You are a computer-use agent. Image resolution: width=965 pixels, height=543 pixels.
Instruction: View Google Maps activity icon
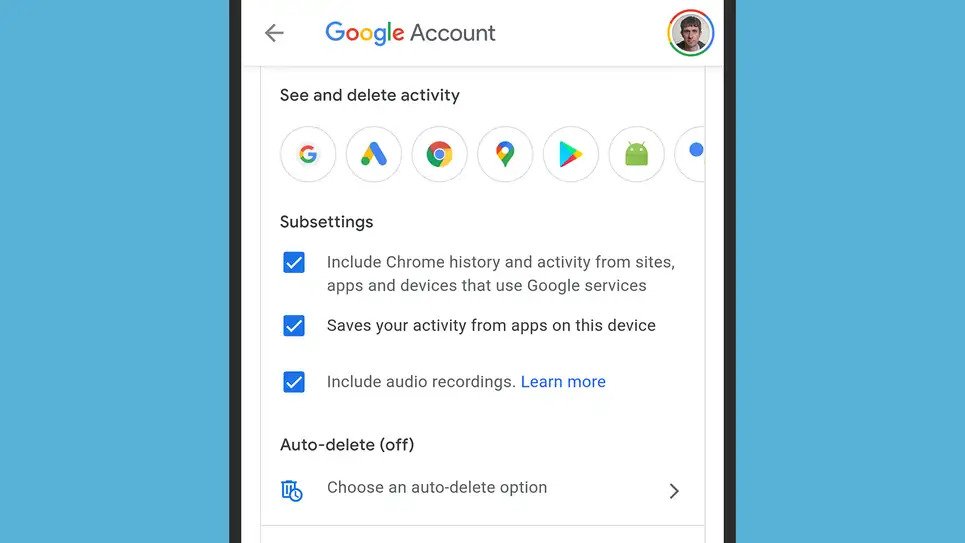point(505,154)
